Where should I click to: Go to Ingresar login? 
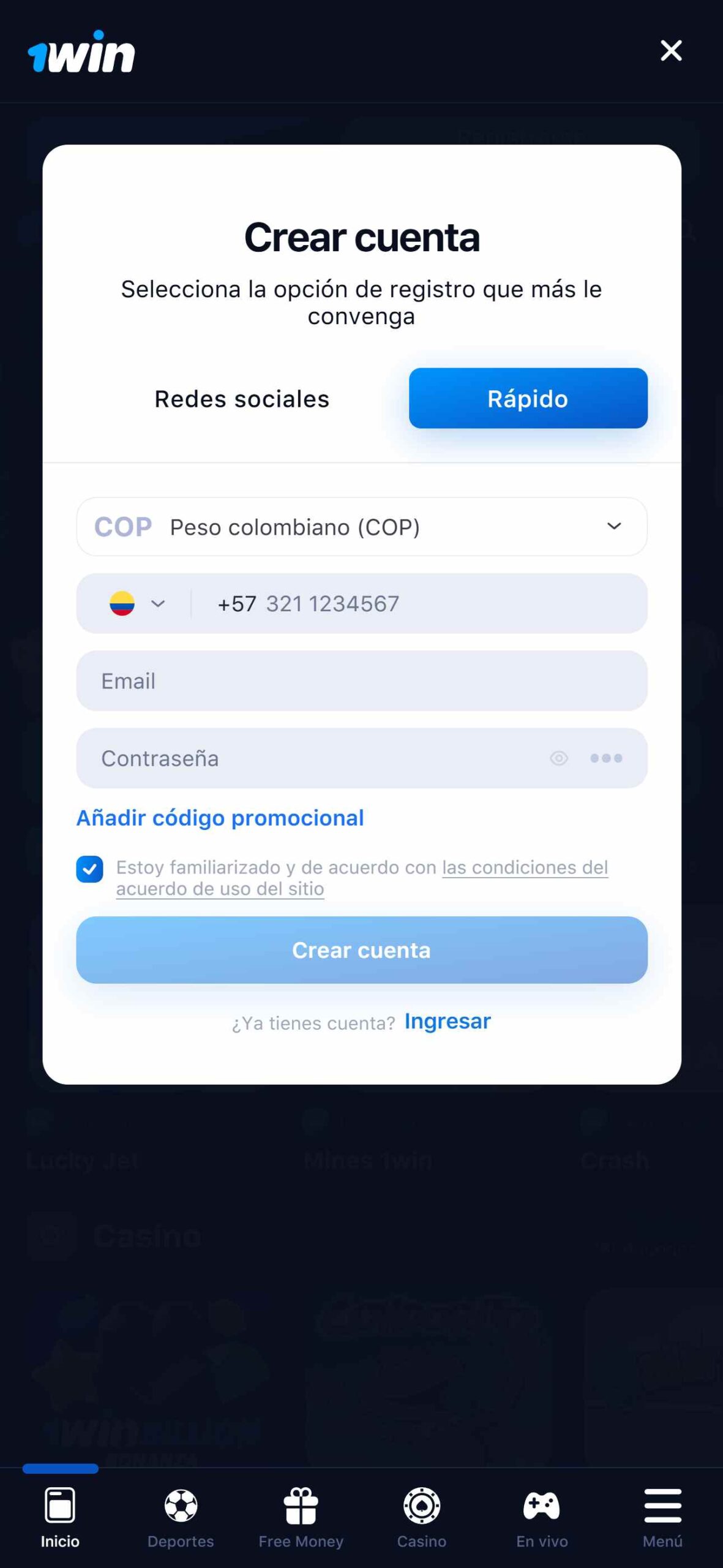point(448,1021)
